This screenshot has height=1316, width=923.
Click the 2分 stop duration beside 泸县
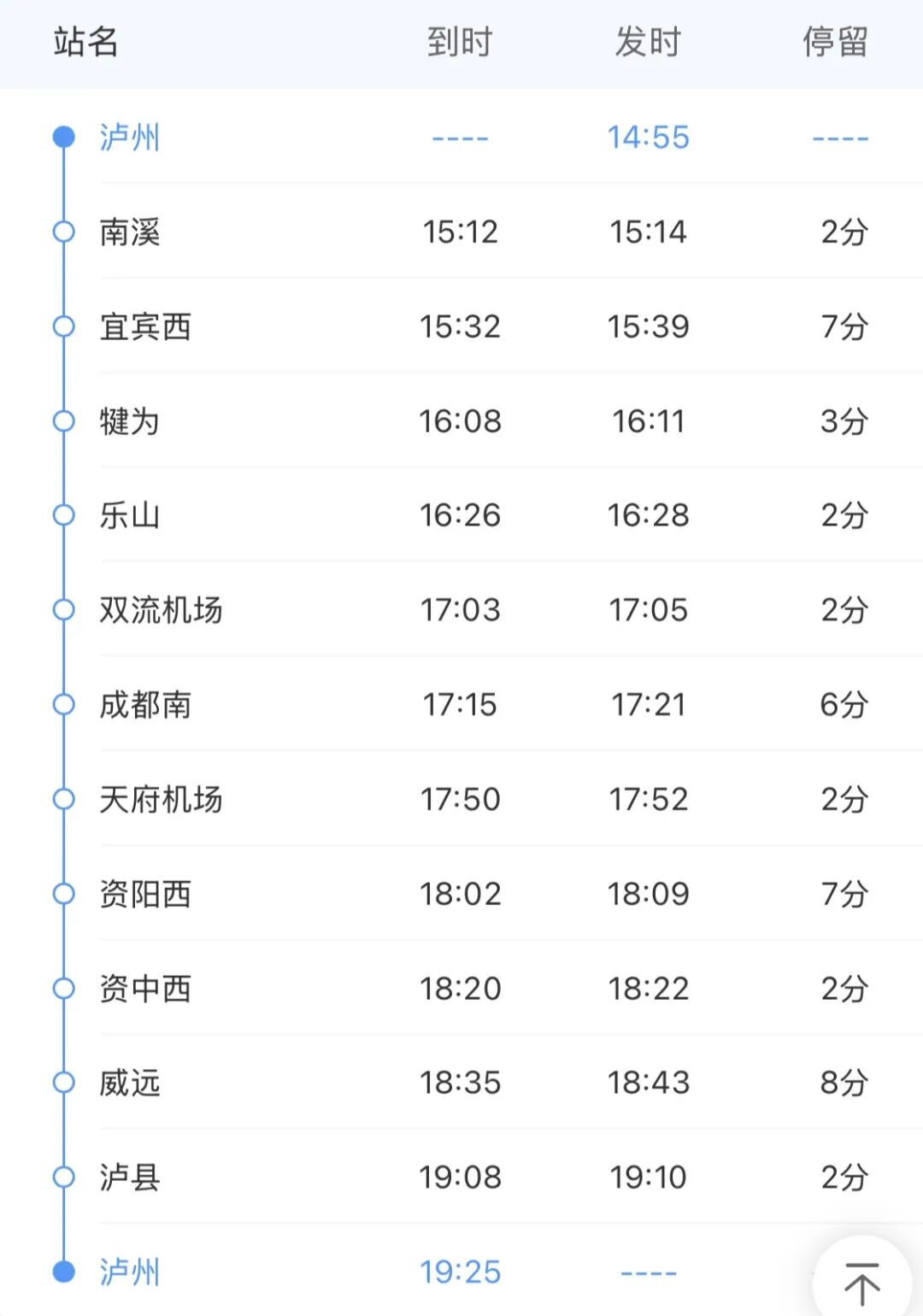[844, 1177]
